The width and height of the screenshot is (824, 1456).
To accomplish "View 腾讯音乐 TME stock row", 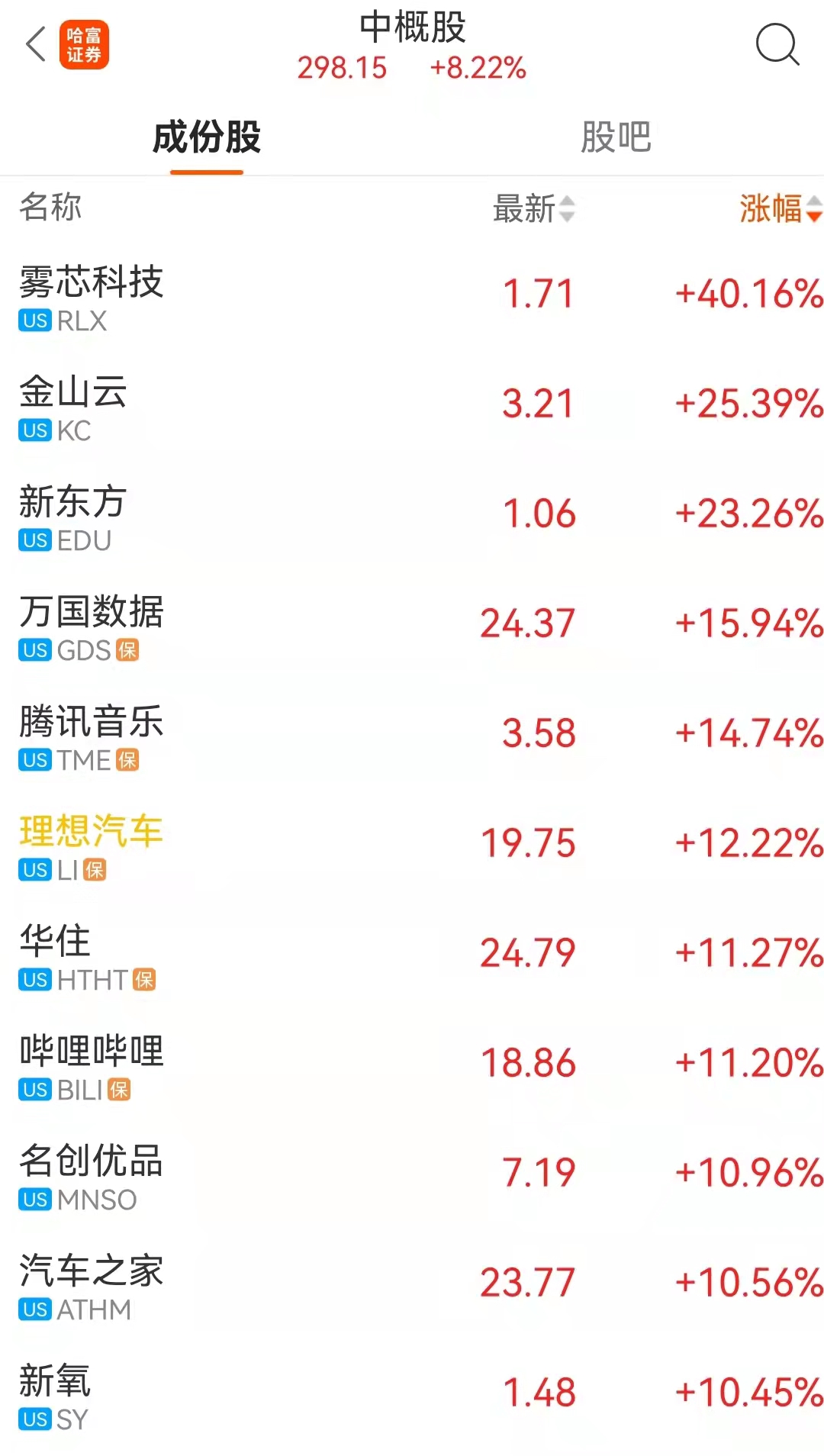I will click(x=412, y=736).
